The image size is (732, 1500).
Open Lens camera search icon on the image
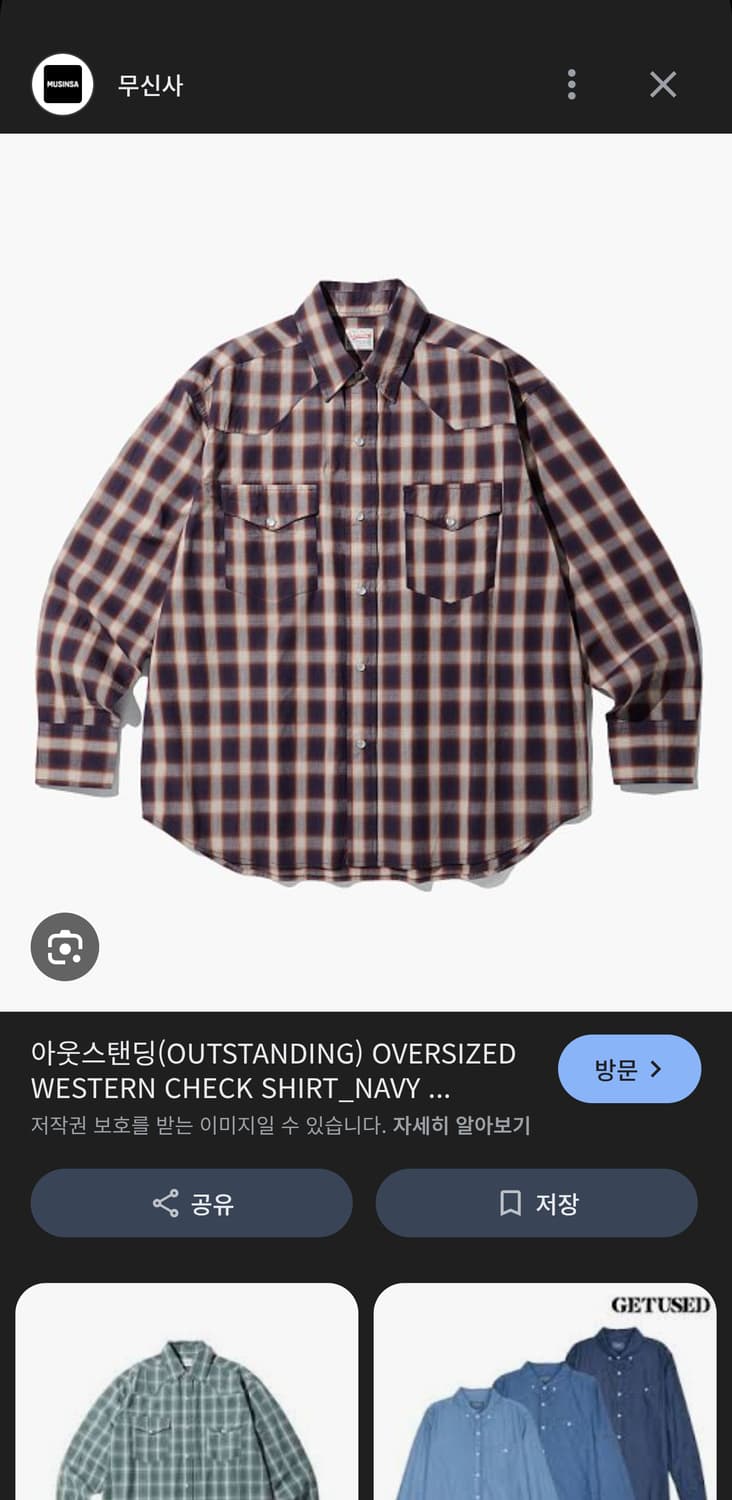(64, 947)
